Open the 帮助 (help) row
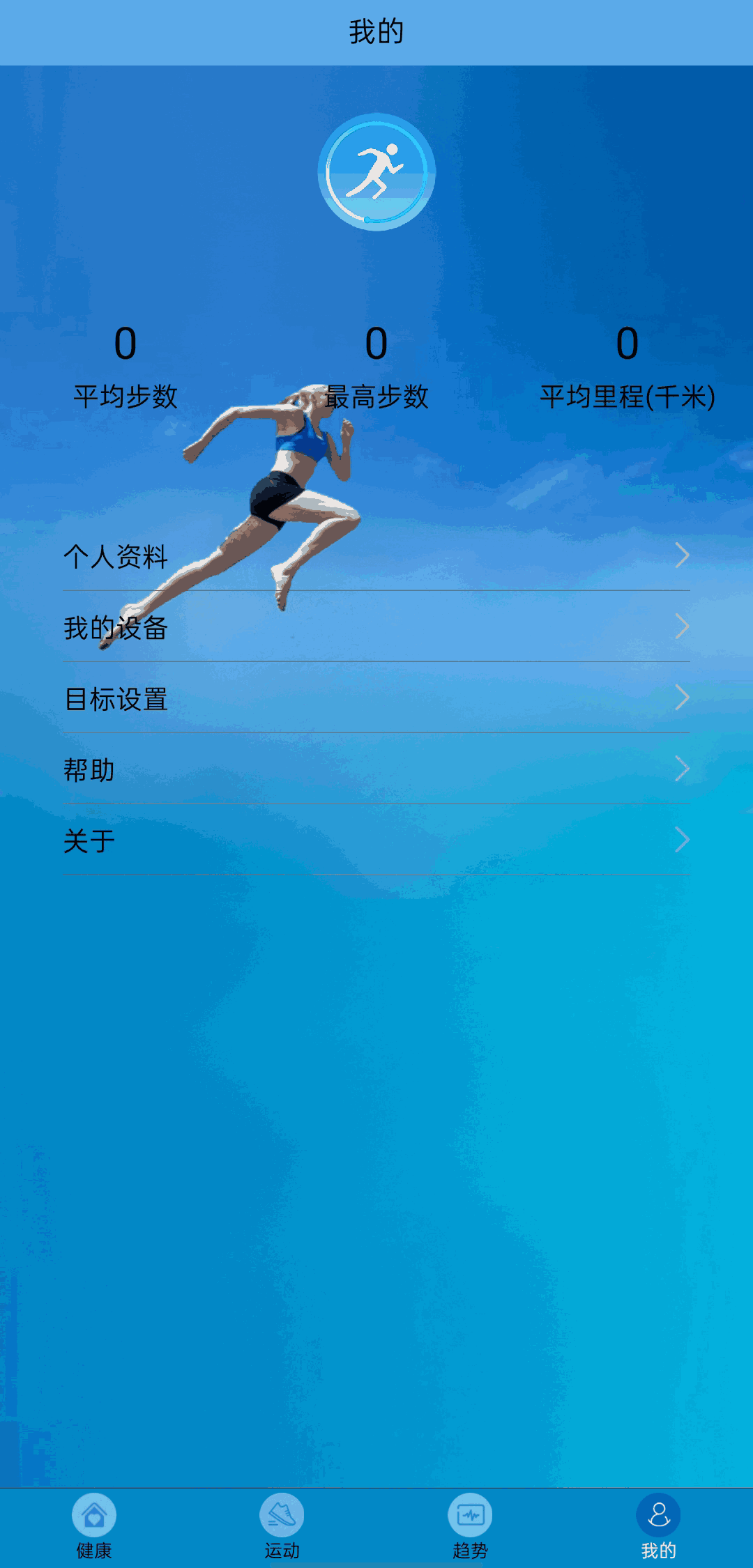Viewport: 753px width, 1568px height. click(376, 769)
